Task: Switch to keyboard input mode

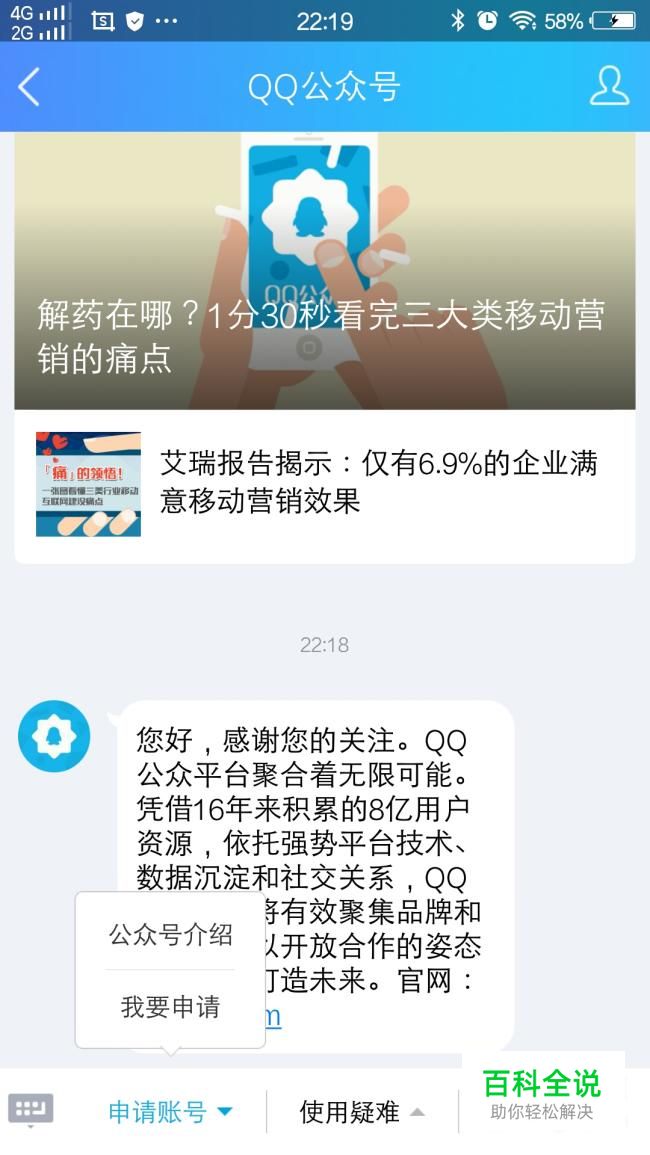Action: point(31,1109)
